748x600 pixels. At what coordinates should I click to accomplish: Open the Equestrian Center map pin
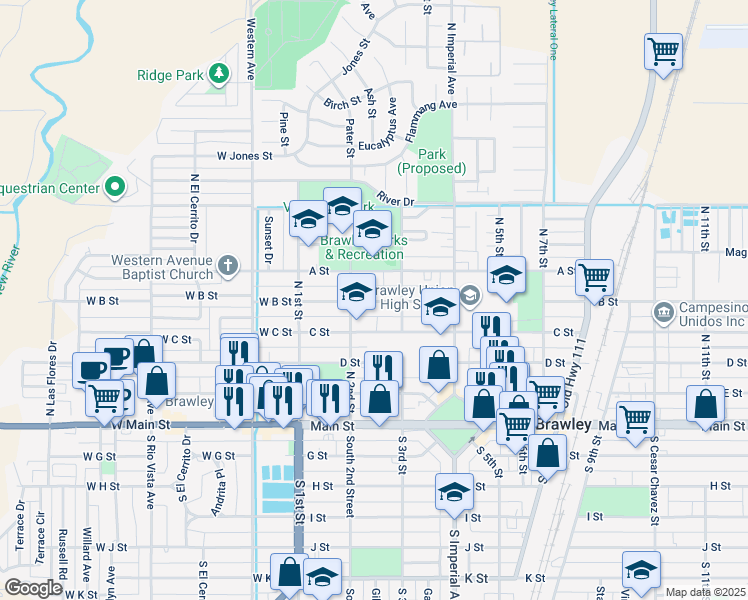coord(115,187)
